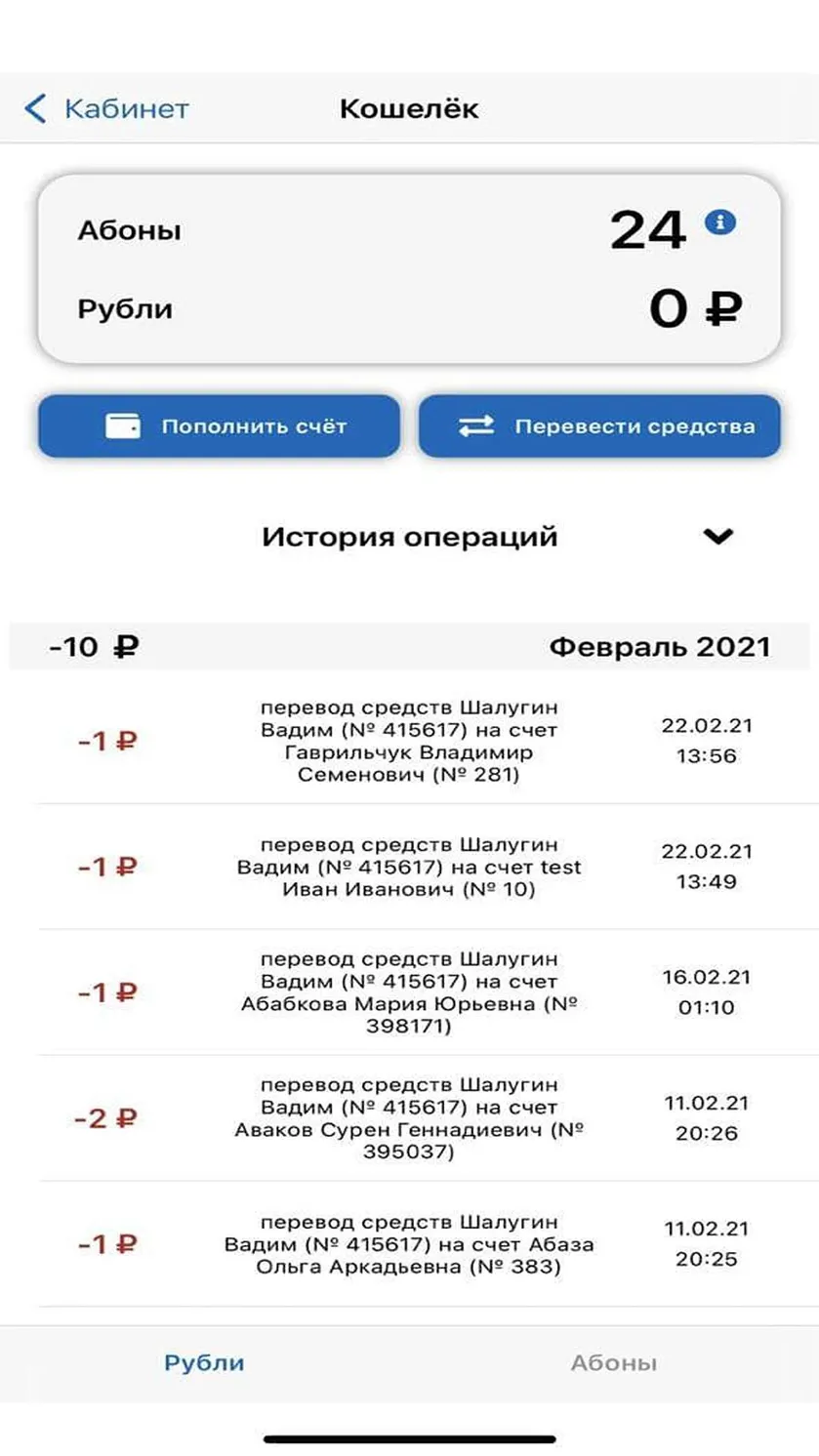Switch to the Рубли tab

(204, 1363)
